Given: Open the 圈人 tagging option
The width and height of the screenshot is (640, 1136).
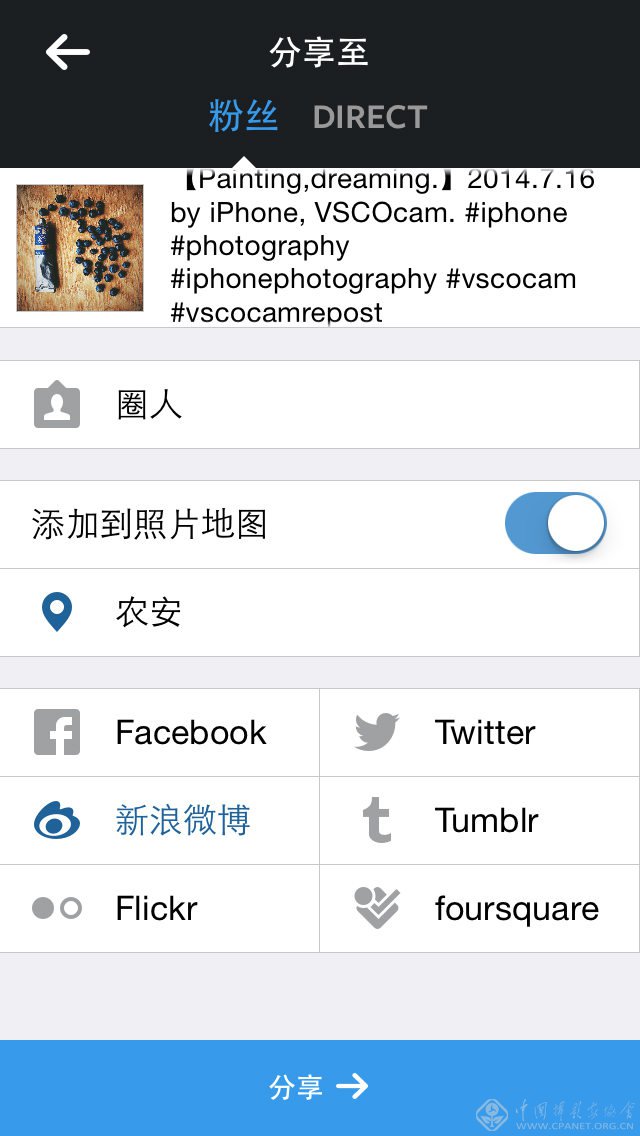Looking at the screenshot, I should (x=319, y=405).
